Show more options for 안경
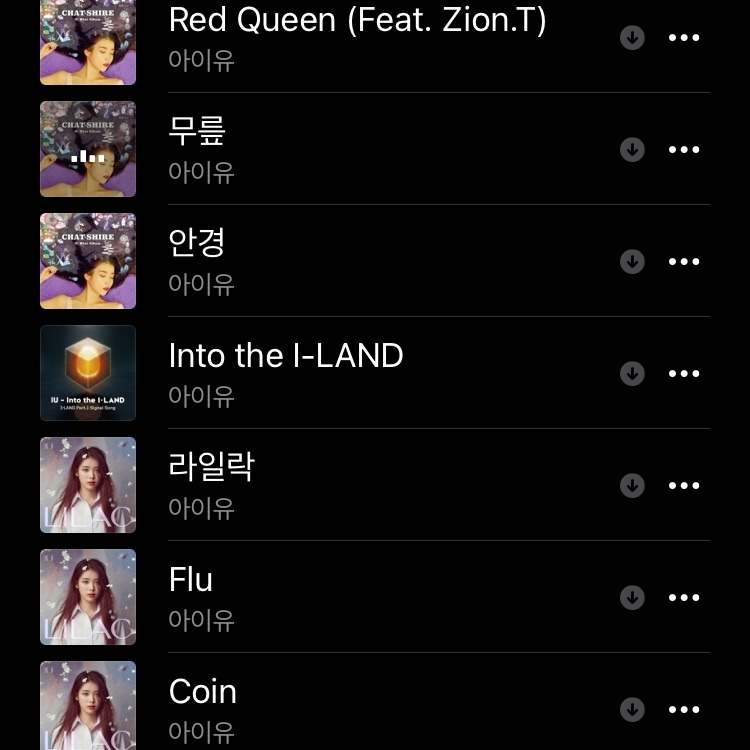750x750 pixels. click(684, 262)
